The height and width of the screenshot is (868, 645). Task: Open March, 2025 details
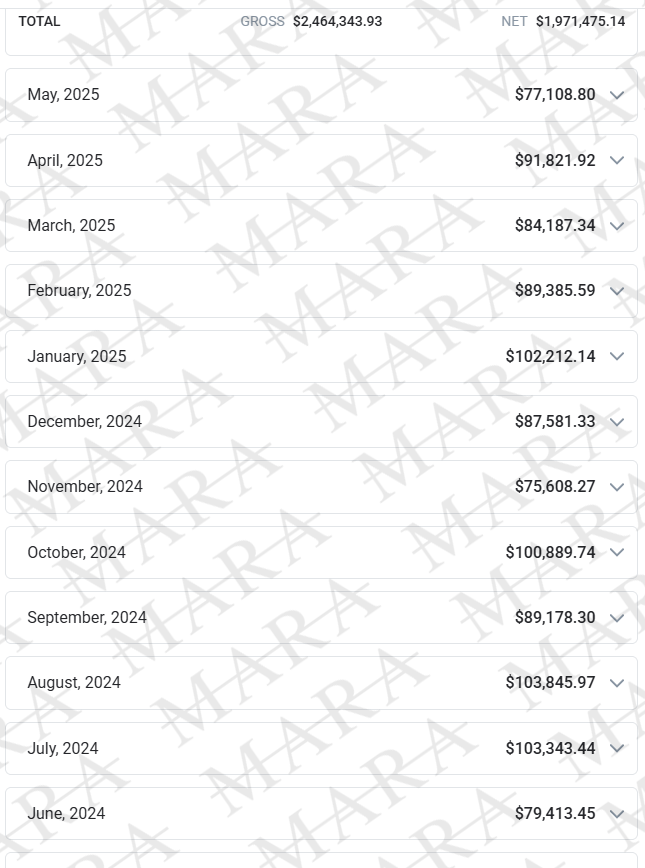[x=616, y=226]
